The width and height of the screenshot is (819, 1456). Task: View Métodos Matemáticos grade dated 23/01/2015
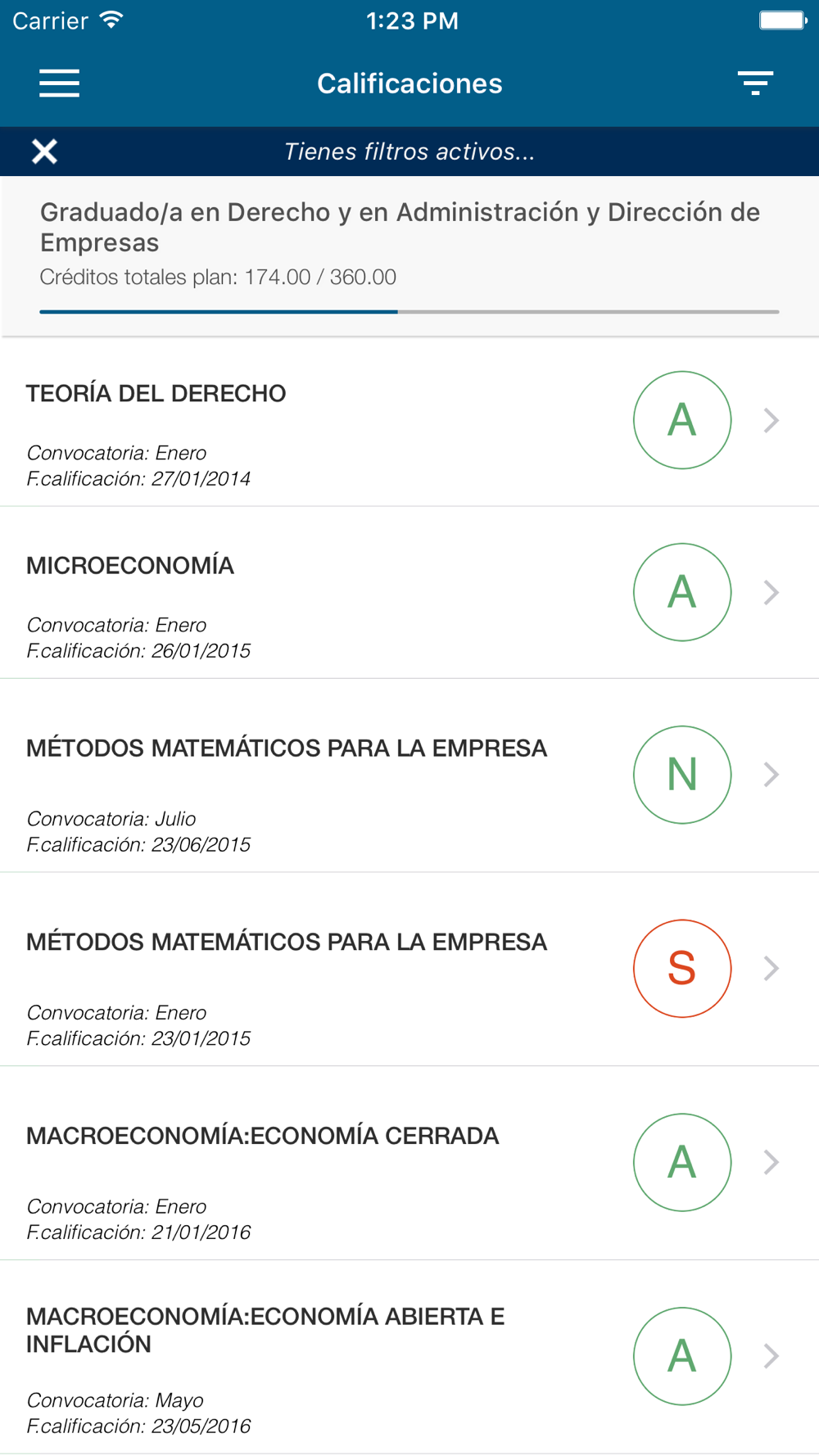click(409, 970)
